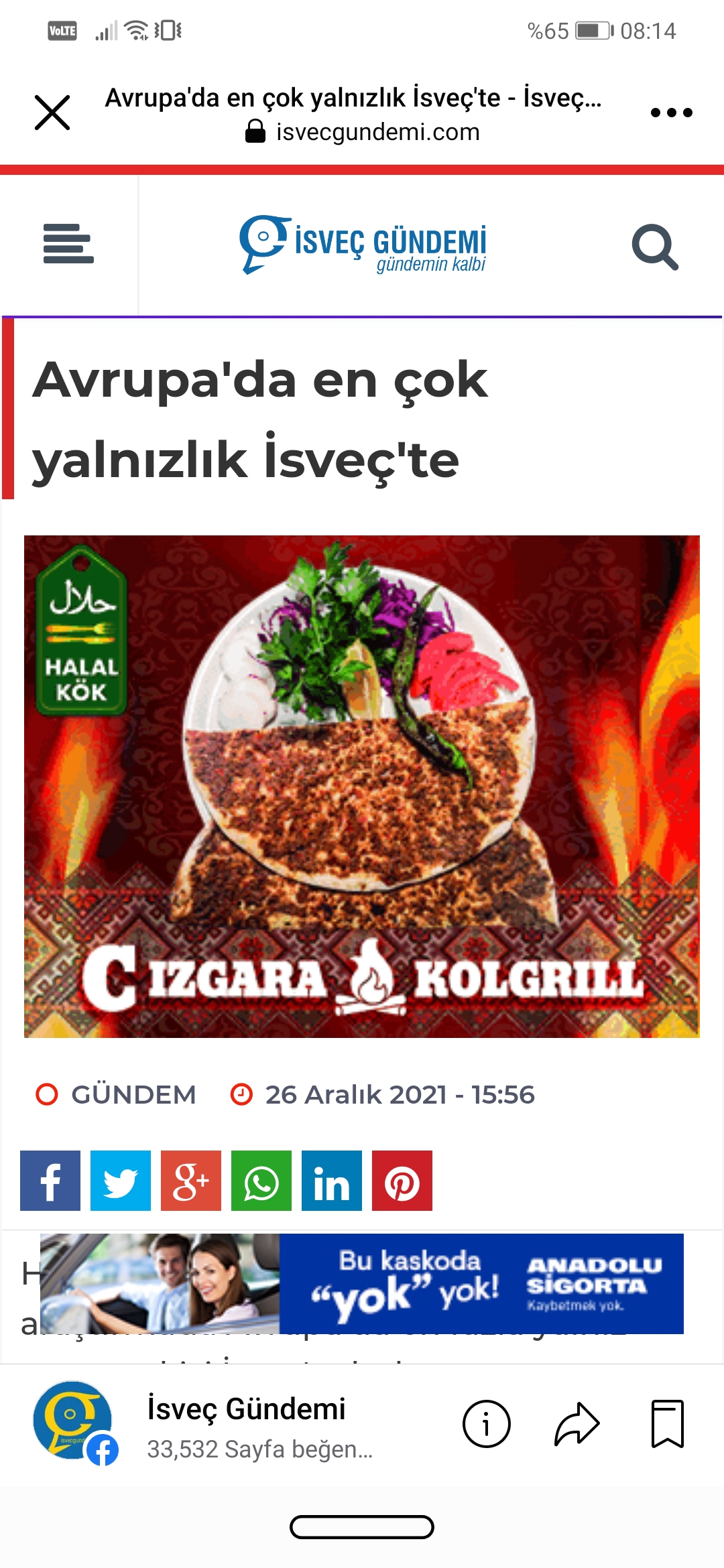The image size is (724, 1568).
Task: Open the GÜNDEM category link
Action: point(133,1095)
